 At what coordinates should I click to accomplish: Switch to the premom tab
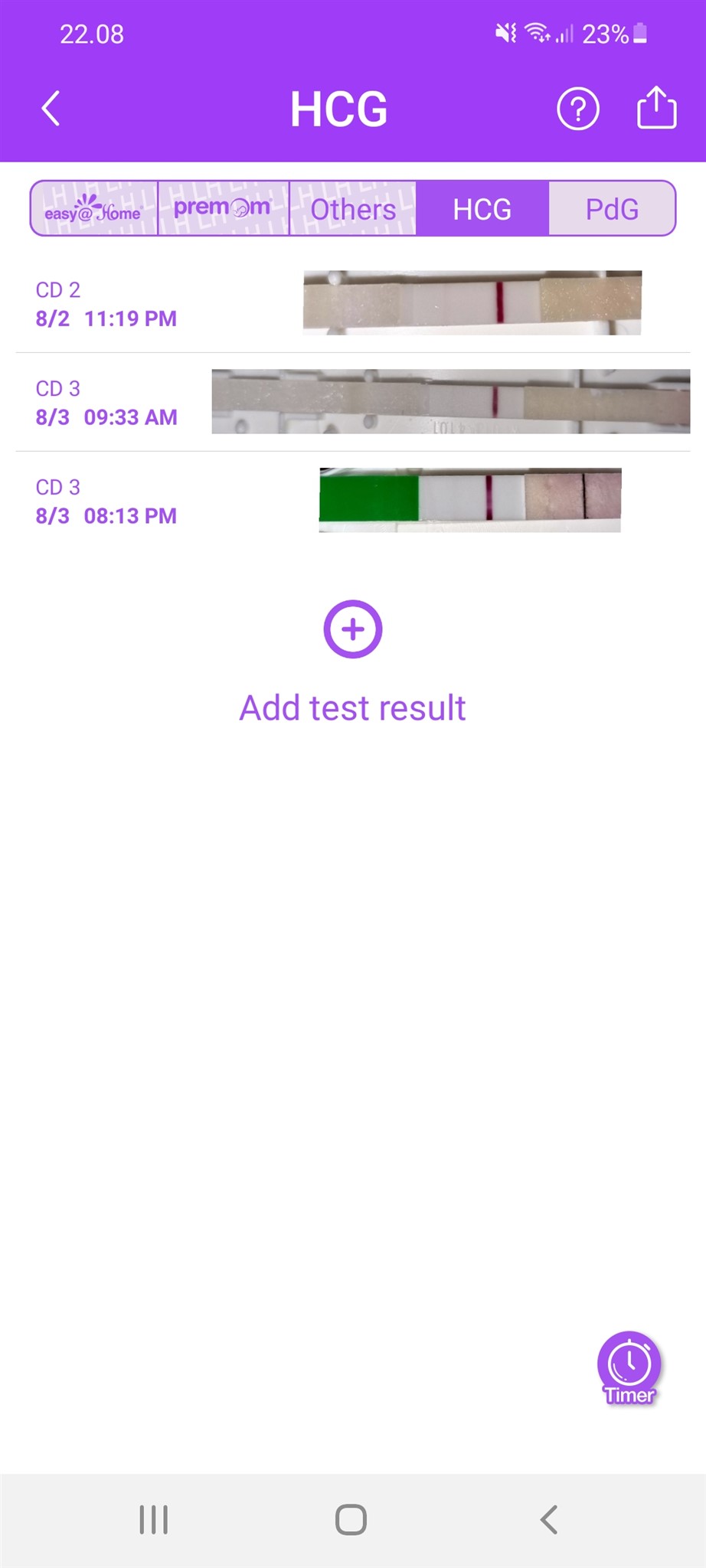pyautogui.click(x=223, y=208)
